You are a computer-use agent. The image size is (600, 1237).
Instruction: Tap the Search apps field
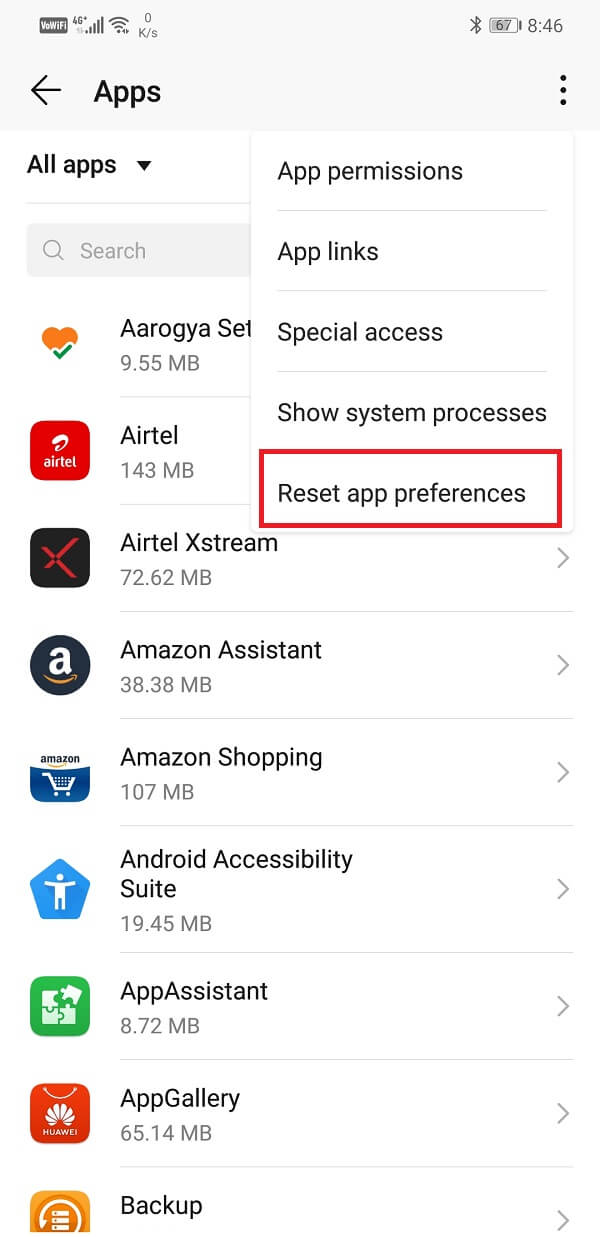pyautogui.click(x=139, y=251)
